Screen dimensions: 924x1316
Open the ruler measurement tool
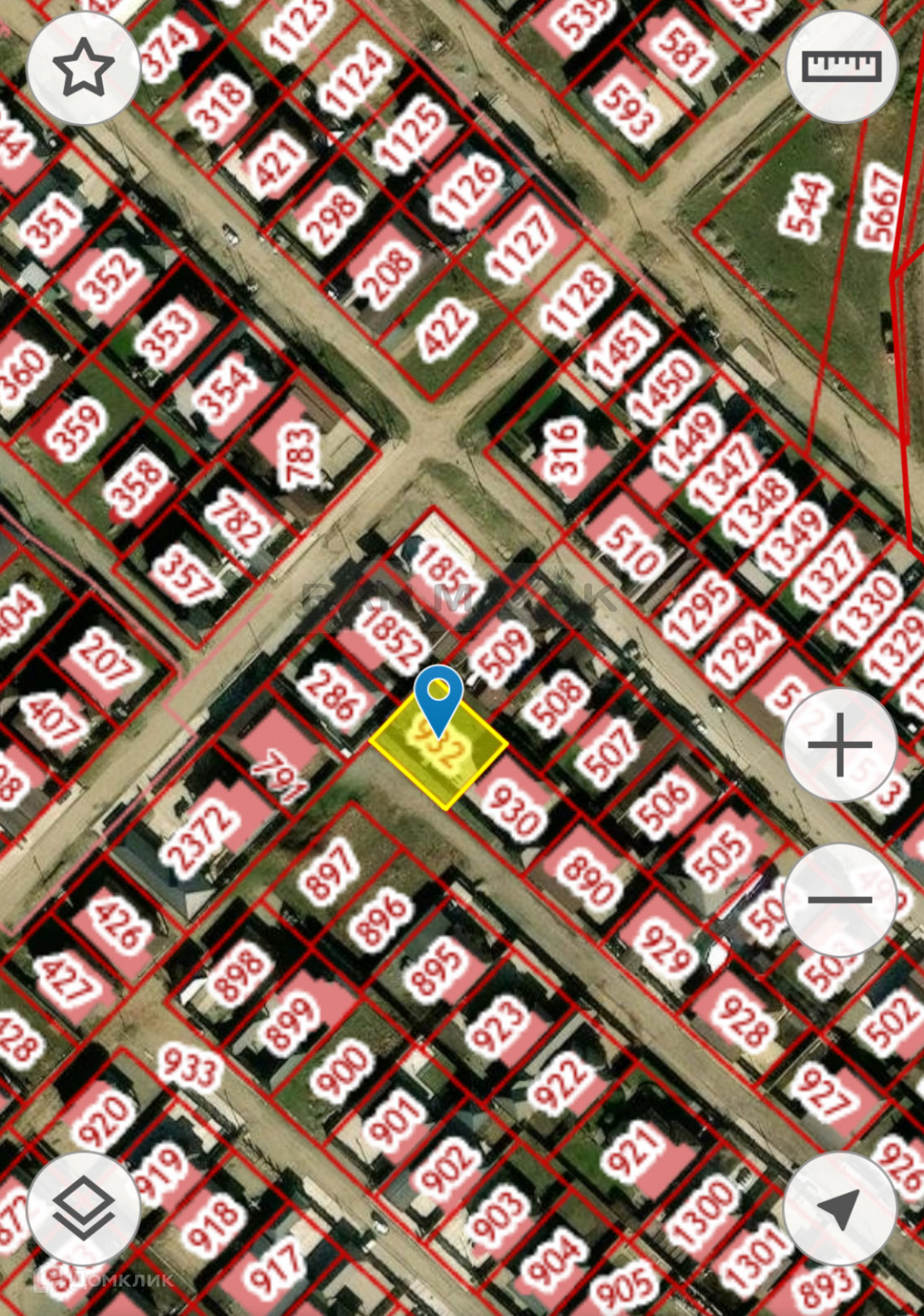tap(841, 67)
